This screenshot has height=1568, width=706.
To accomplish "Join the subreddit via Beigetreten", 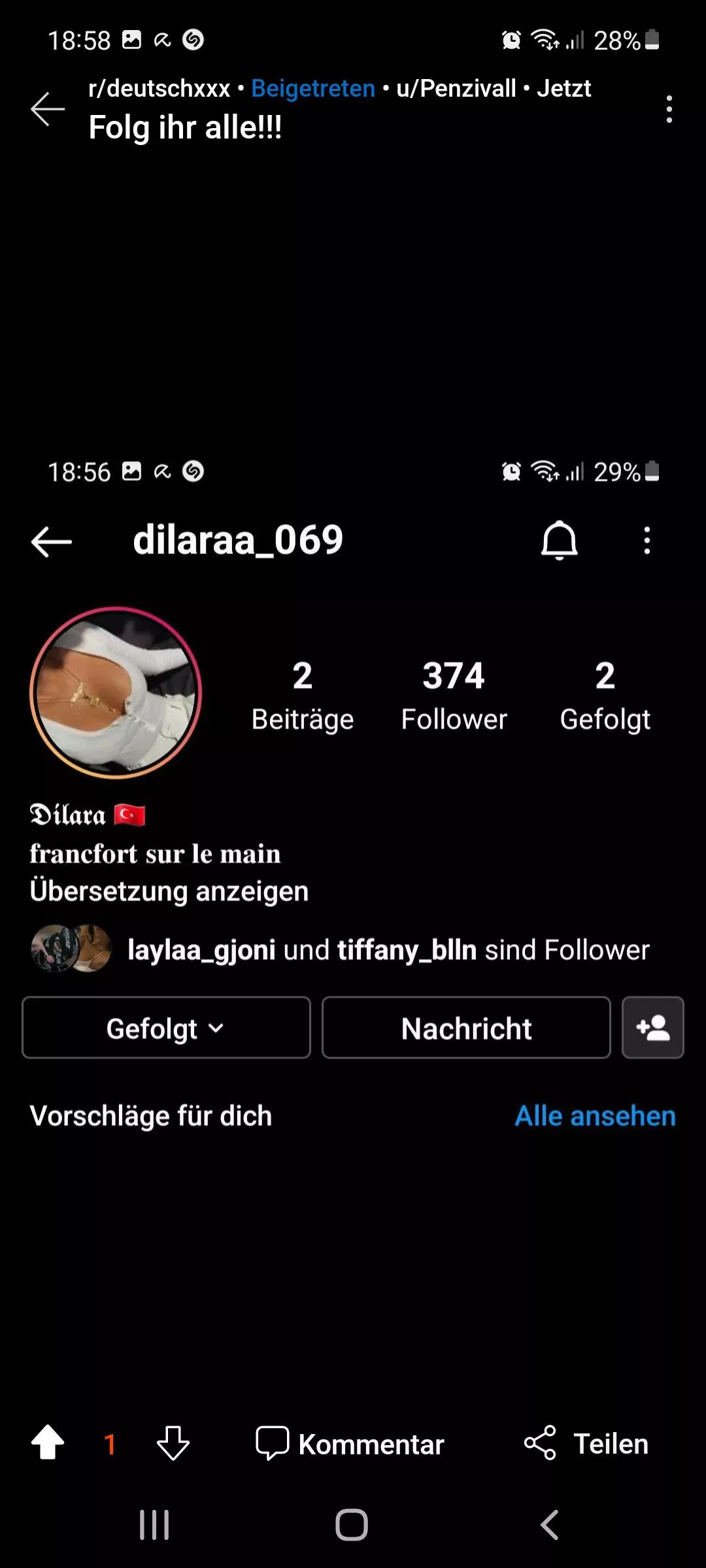I will tap(312, 88).
